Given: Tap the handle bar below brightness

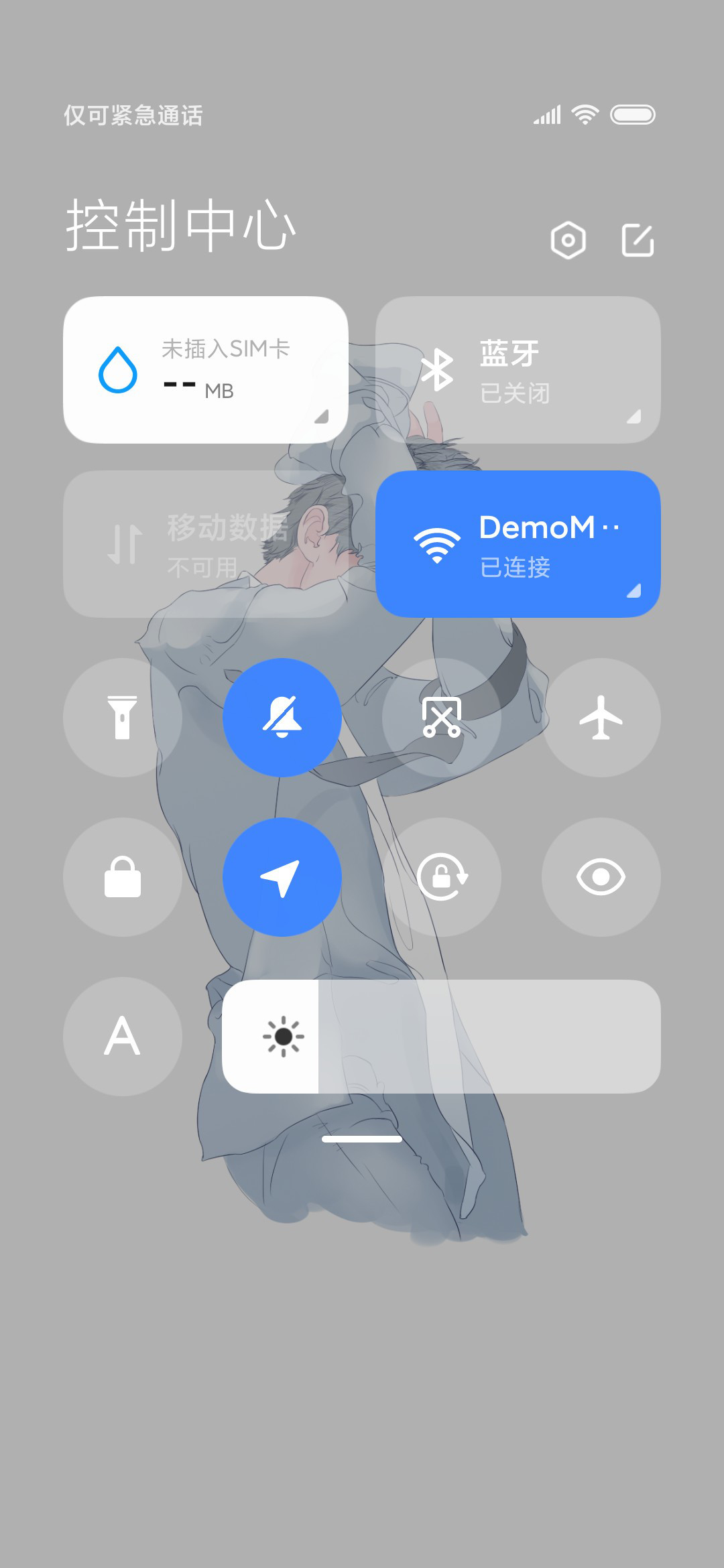Looking at the screenshot, I should coord(362,1139).
